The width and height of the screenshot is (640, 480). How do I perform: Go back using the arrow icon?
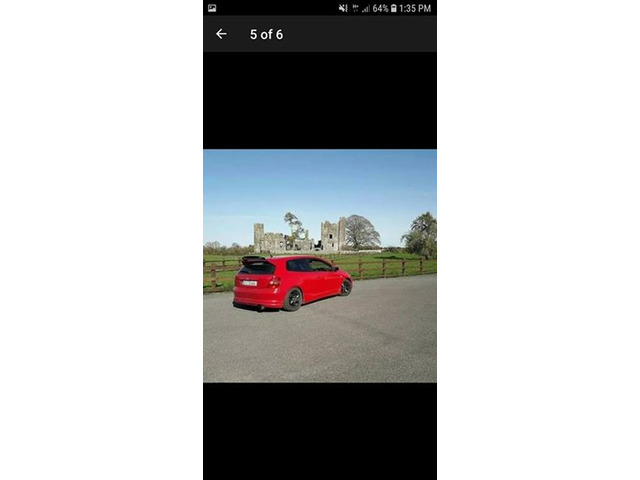tap(221, 34)
